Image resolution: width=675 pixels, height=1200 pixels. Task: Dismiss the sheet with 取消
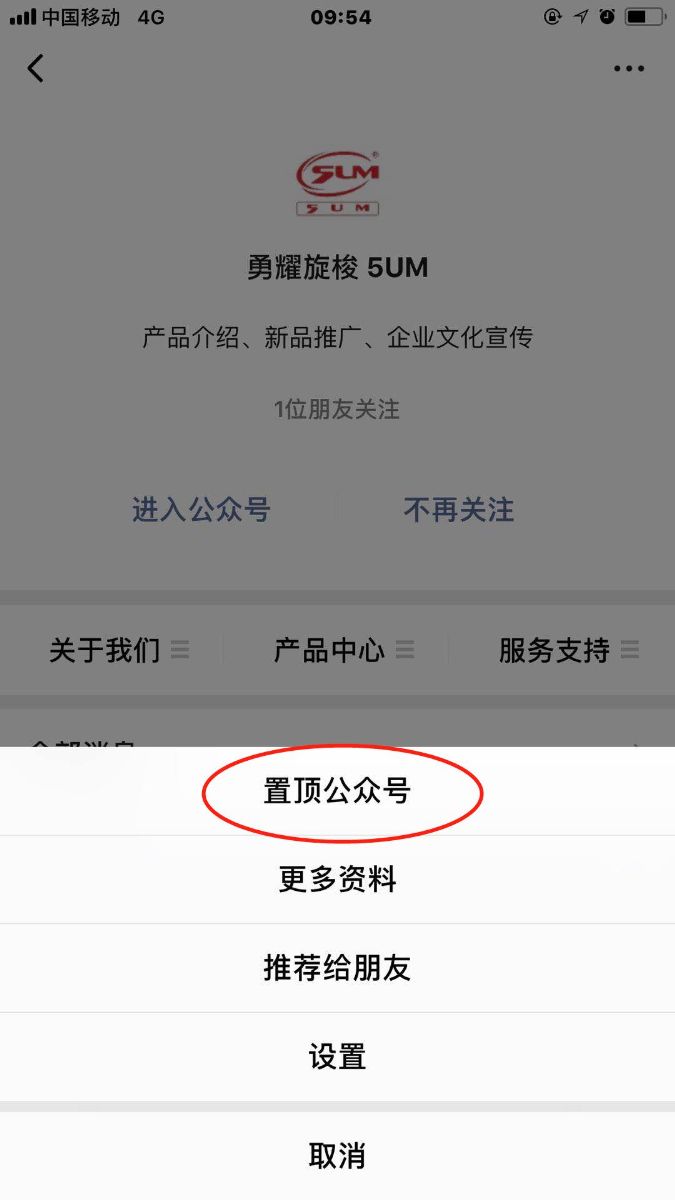point(337,1156)
